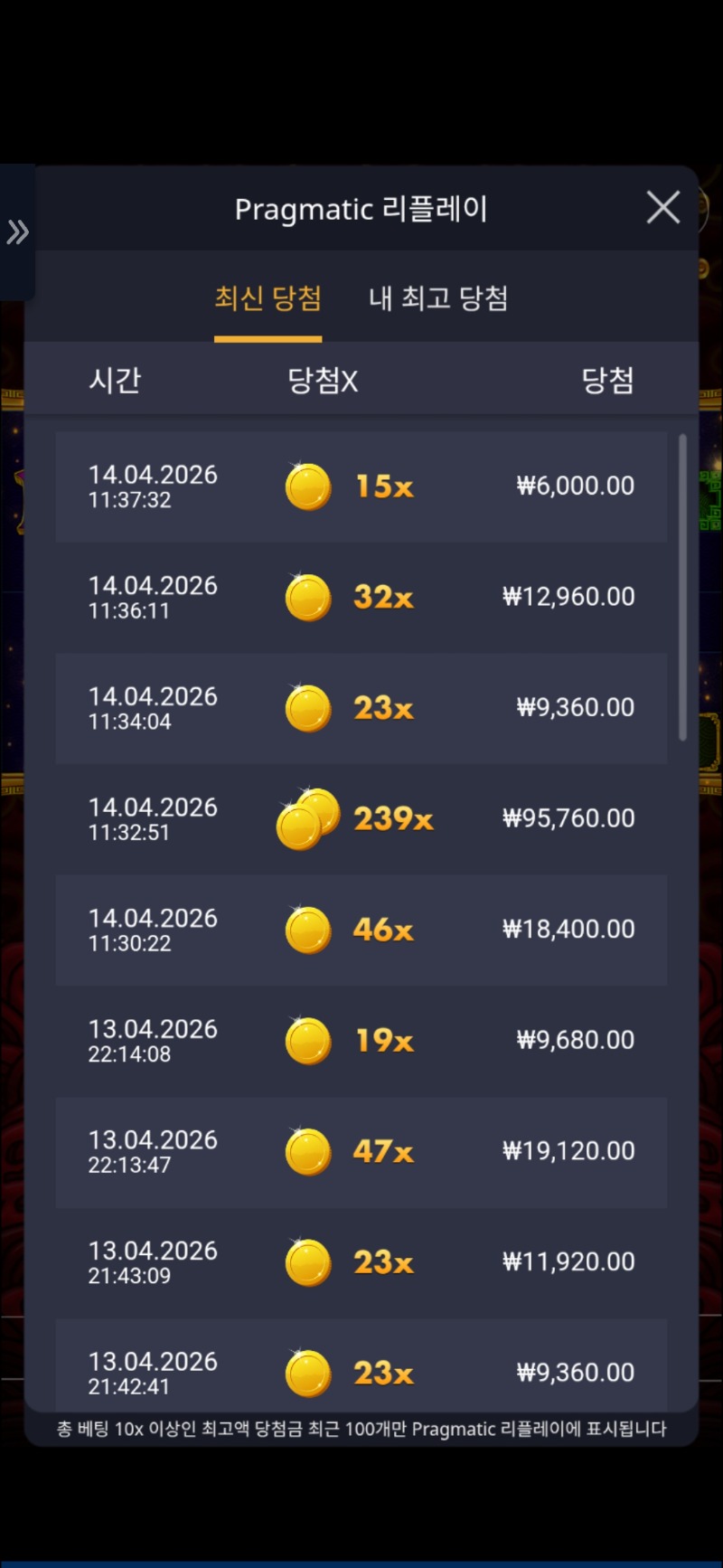View the 46x win replay at 11:30:22
Viewport: 723px width, 1568px height.
tap(361, 930)
